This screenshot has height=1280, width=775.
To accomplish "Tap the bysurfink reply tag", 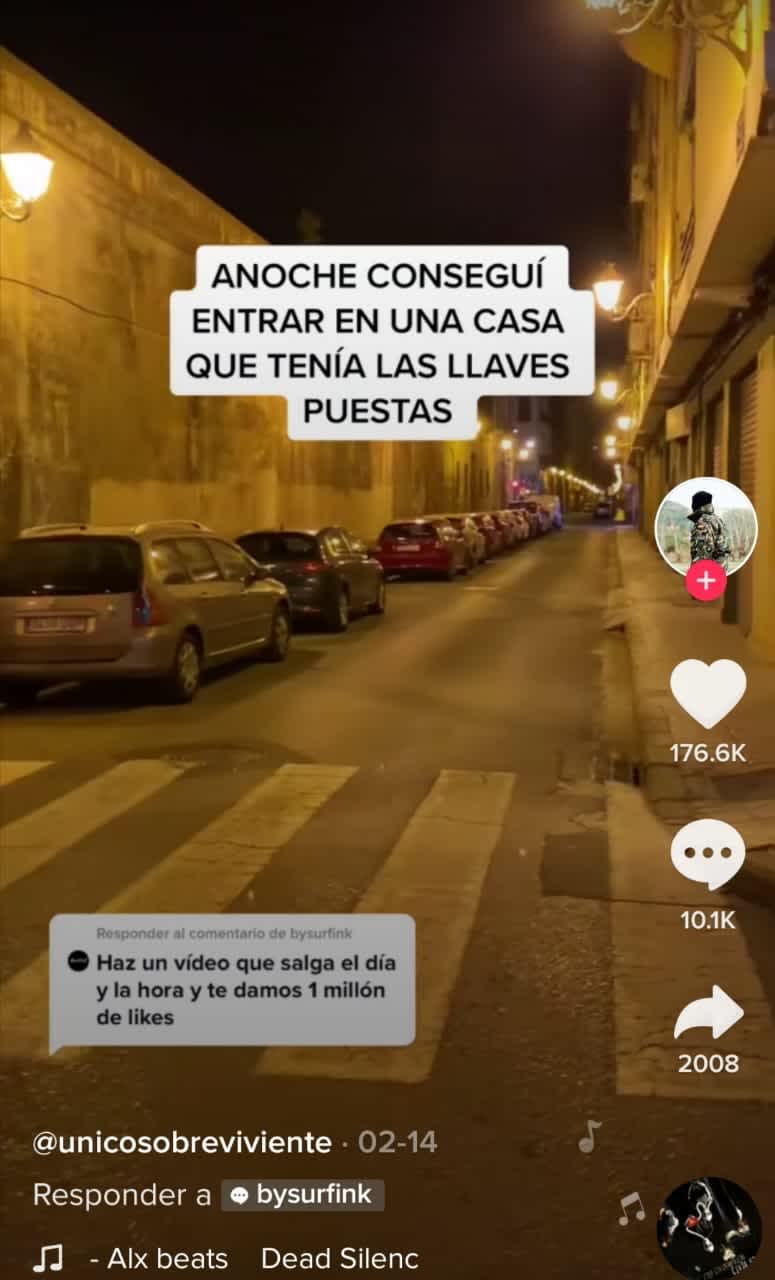I will click(x=302, y=1195).
